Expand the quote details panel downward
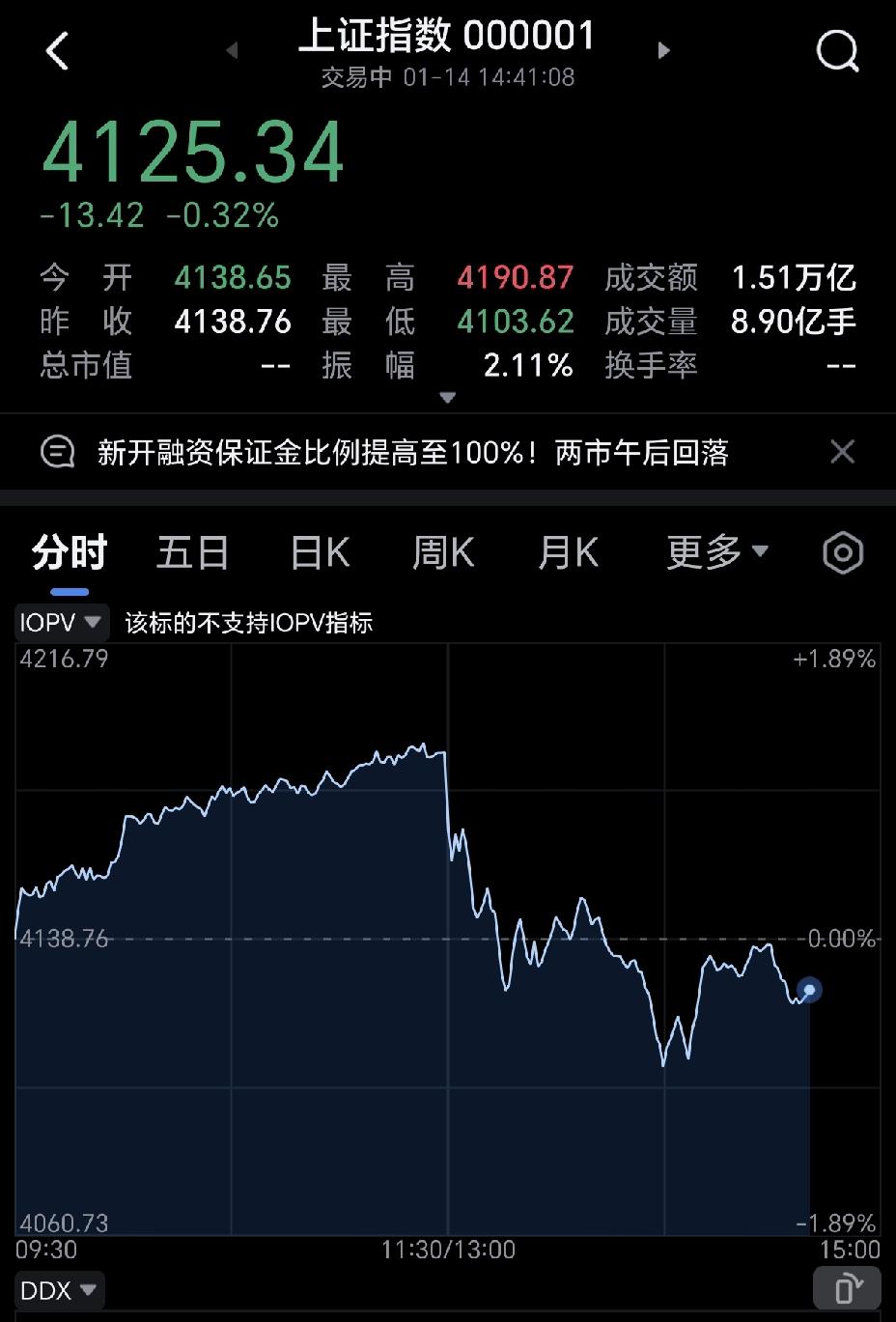The height and width of the screenshot is (1322, 896). pyautogui.click(x=447, y=397)
